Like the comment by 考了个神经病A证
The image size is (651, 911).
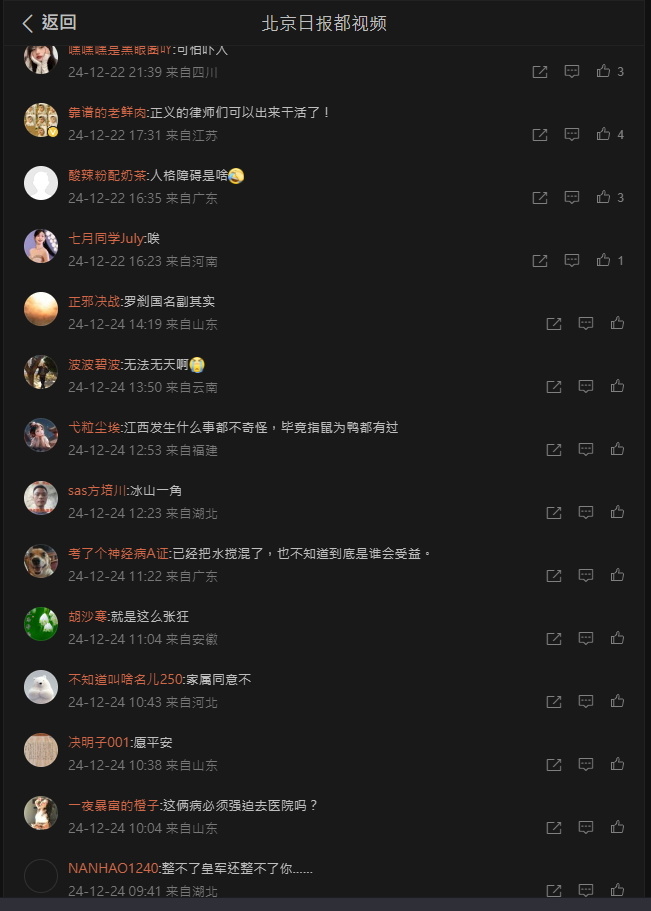pos(617,576)
